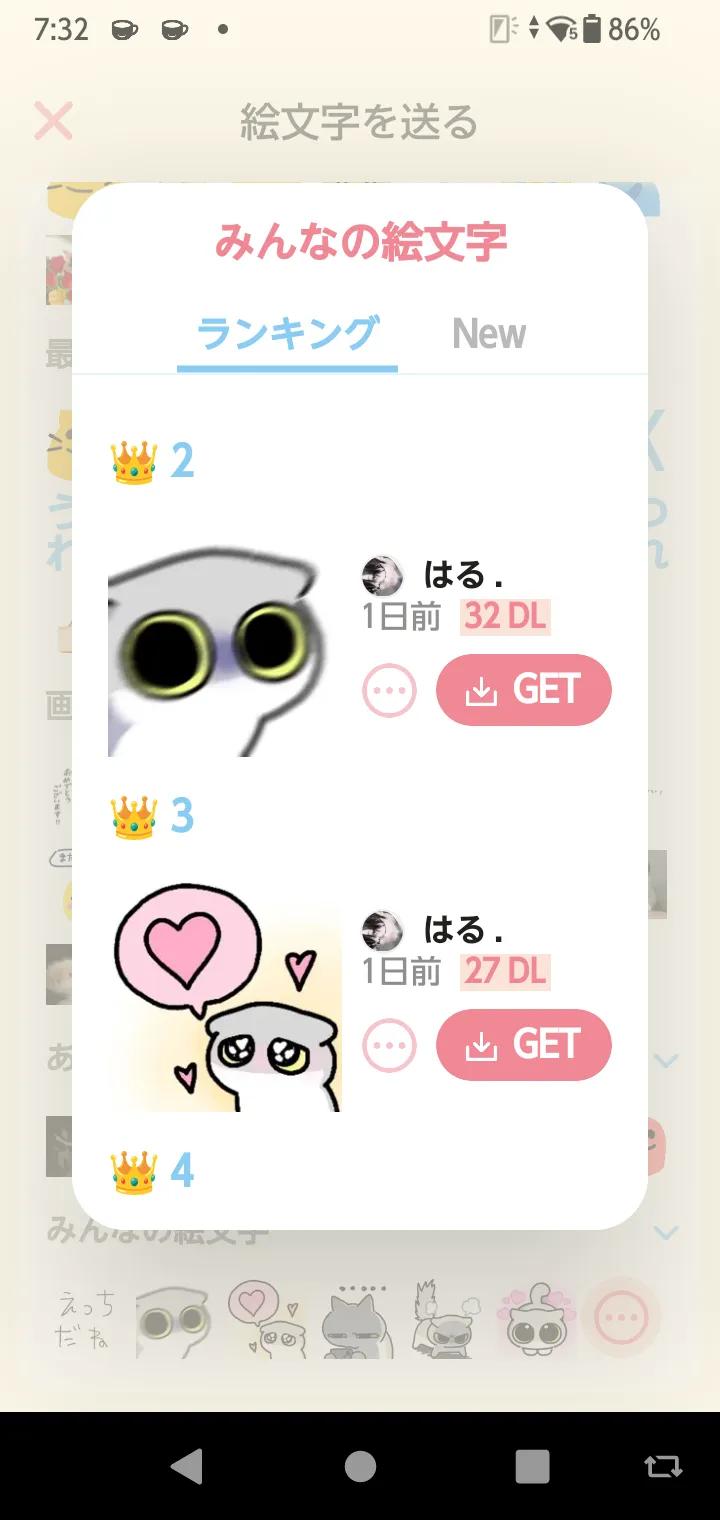This screenshot has height=1520, width=720.
Task: Switch to the New tab
Action: pyautogui.click(x=488, y=334)
